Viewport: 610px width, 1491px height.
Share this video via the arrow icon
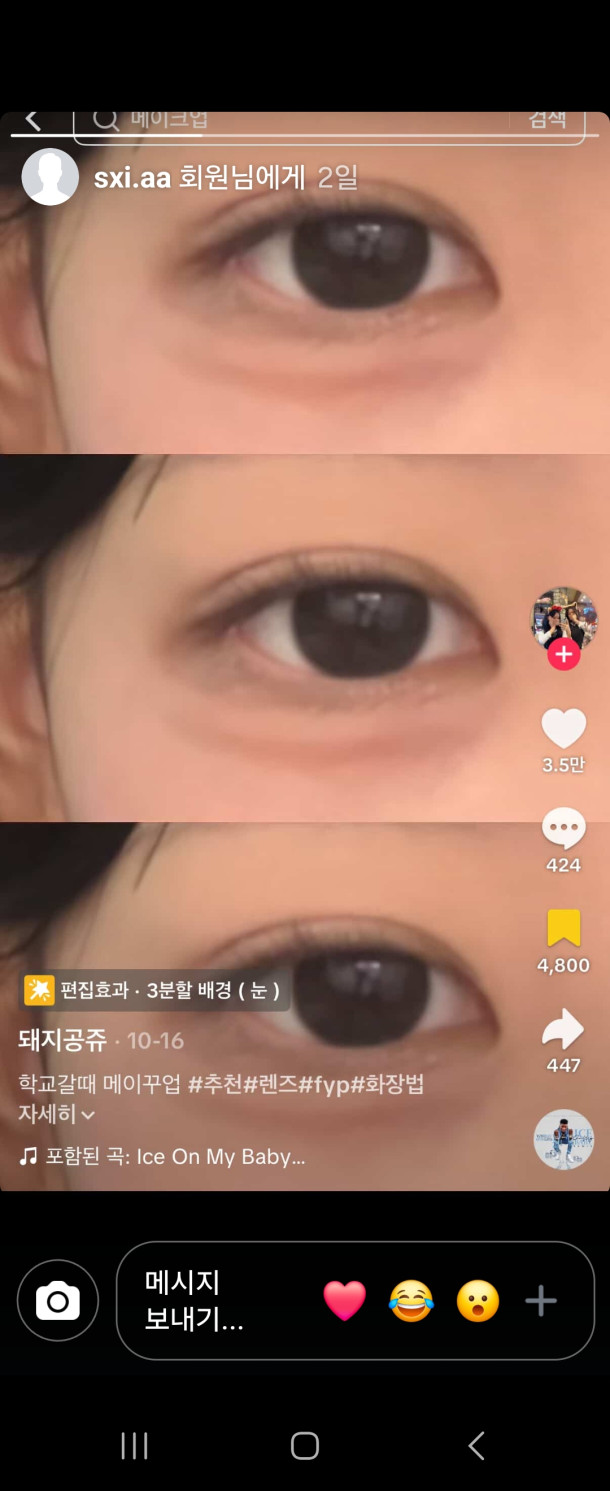pyautogui.click(x=563, y=1028)
